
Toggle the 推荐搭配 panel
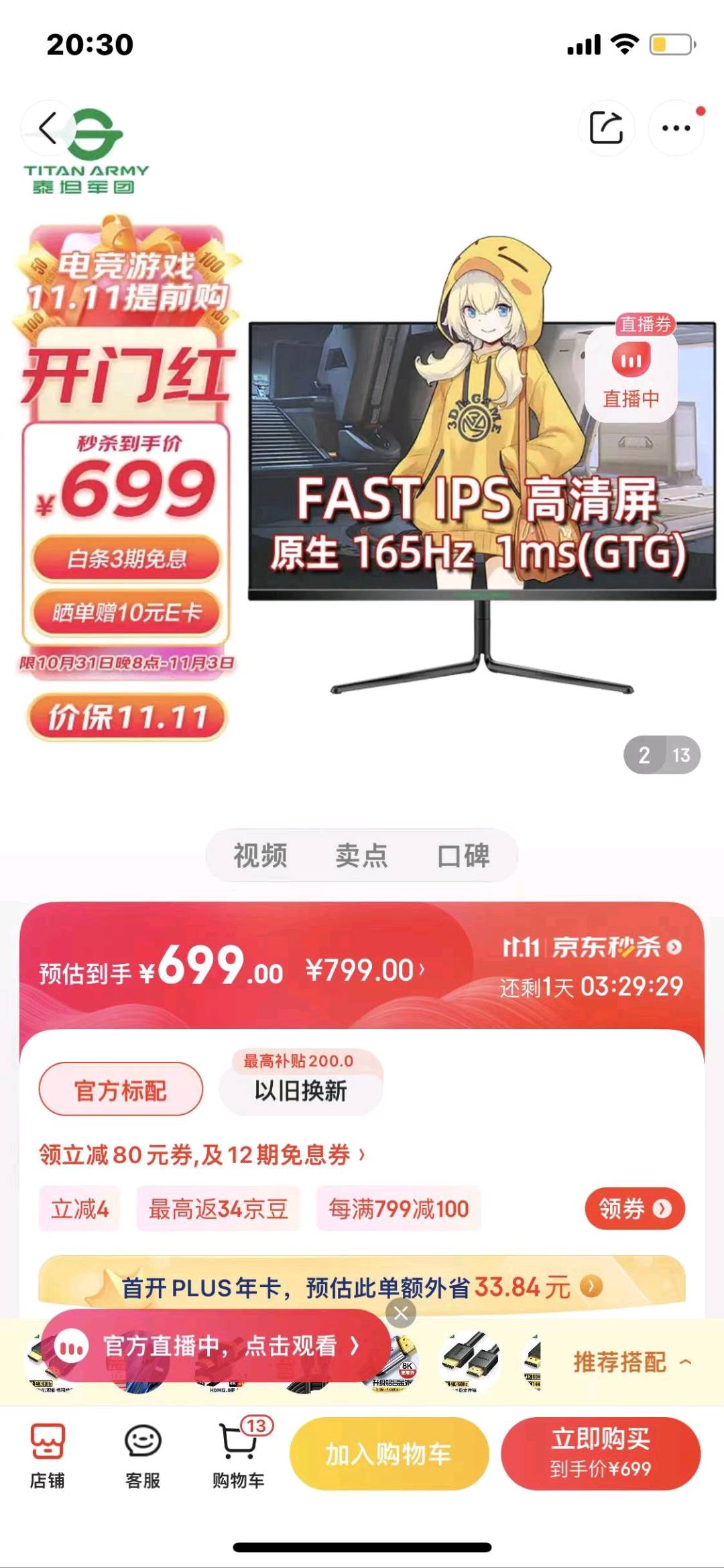tap(631, 1362)
